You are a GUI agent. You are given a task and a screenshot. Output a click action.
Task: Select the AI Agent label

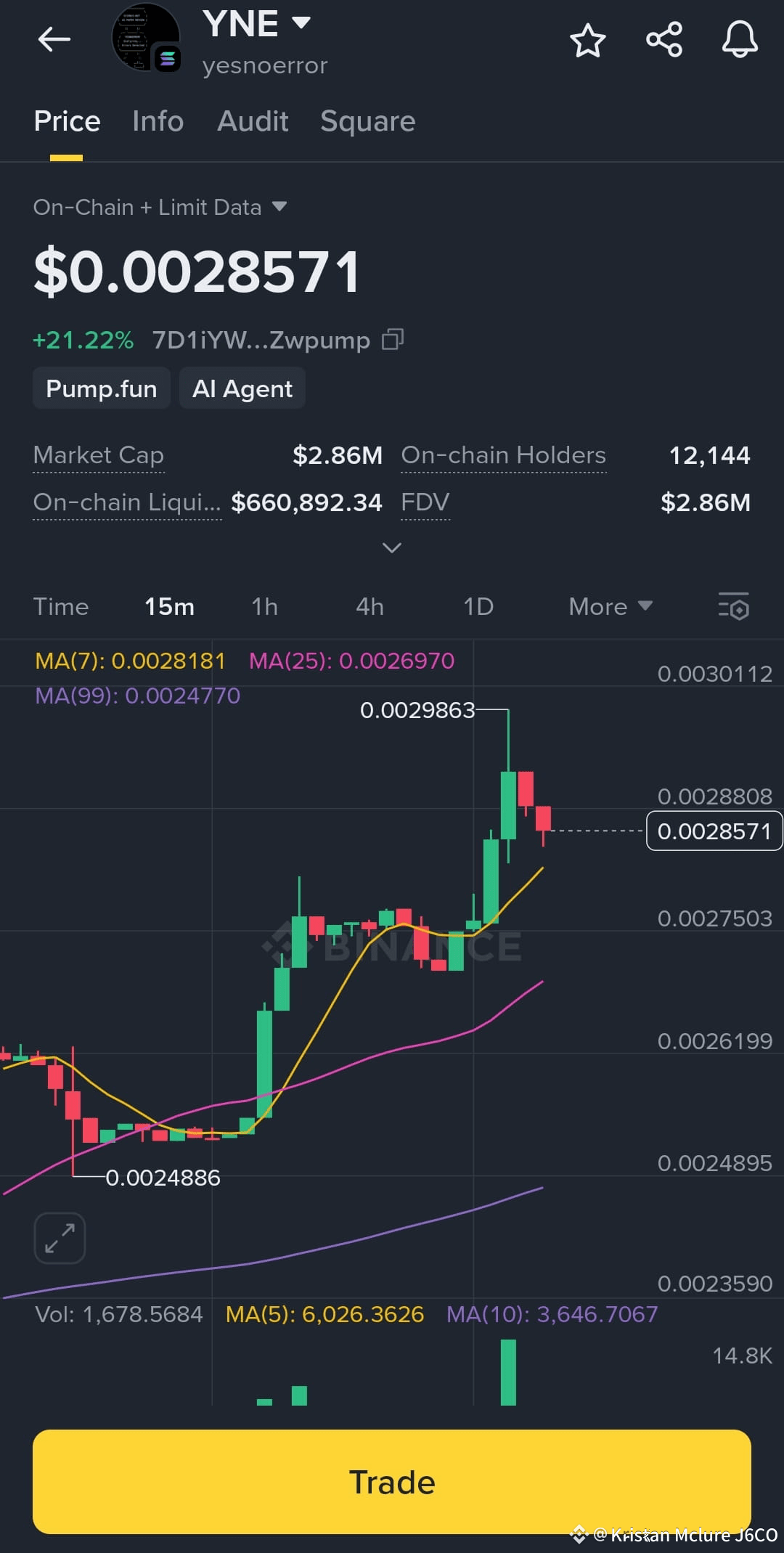coord(242,388)
